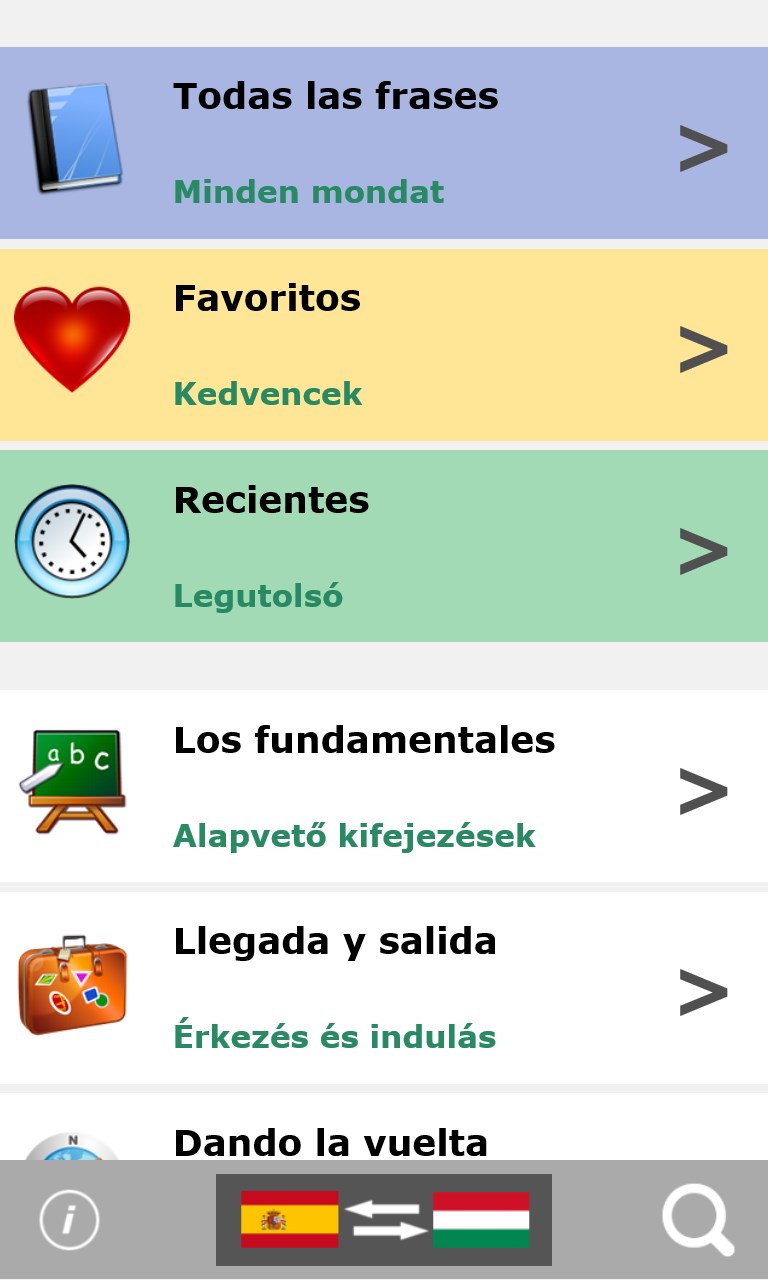This screenshot has height=1280, width=768.
Task: Open Los fundamentales category
Action: click(384, 787)
